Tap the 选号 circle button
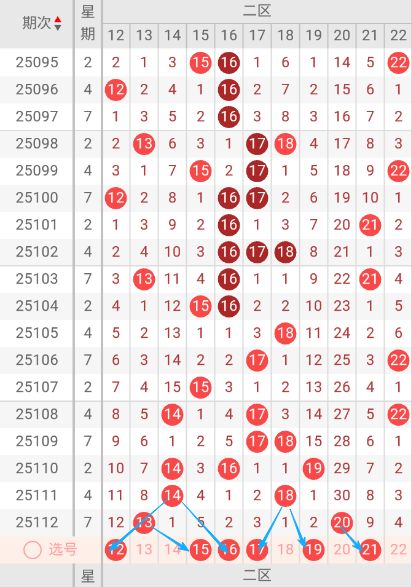412x587 pixels. [x=32, y=550]
